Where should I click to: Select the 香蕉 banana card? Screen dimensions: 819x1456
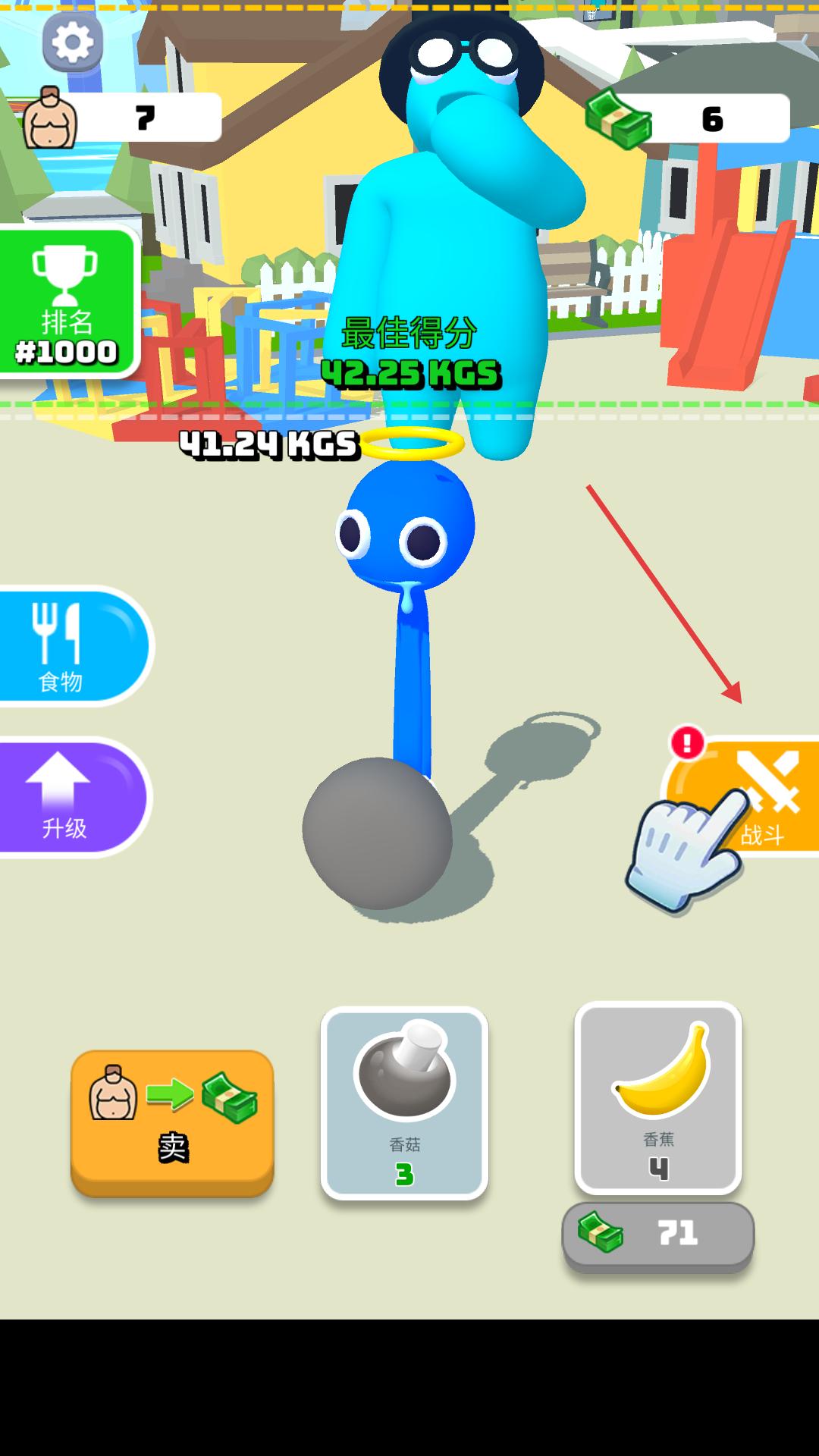tap(658, 1097)
